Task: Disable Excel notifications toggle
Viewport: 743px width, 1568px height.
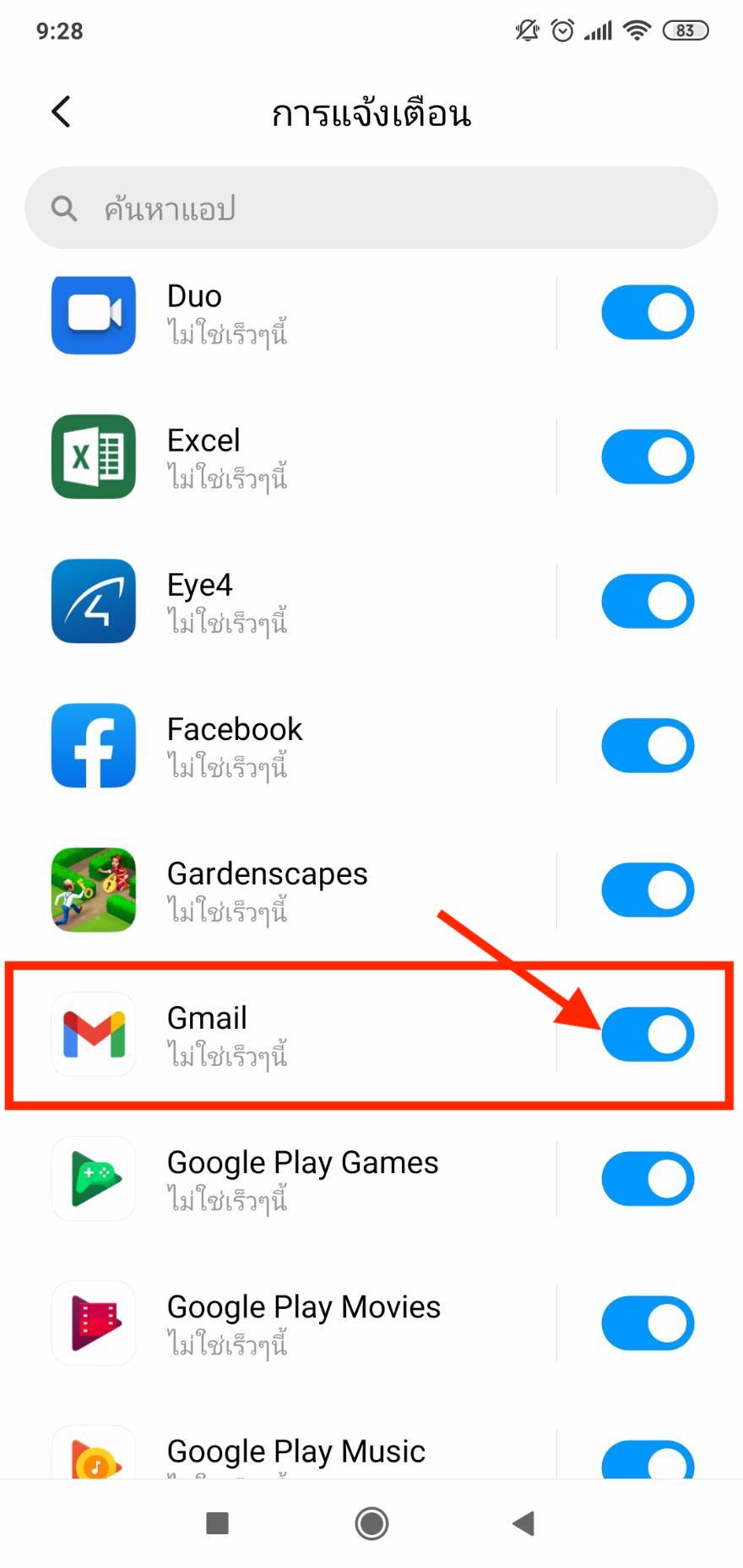Action: (648, 457)
